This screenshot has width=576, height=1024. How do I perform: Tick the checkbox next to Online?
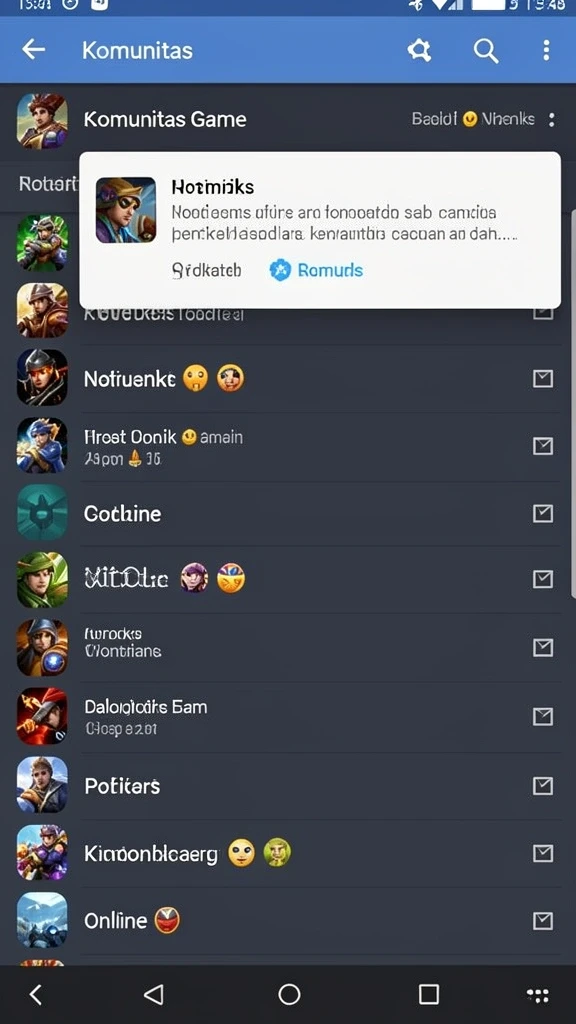543,921
